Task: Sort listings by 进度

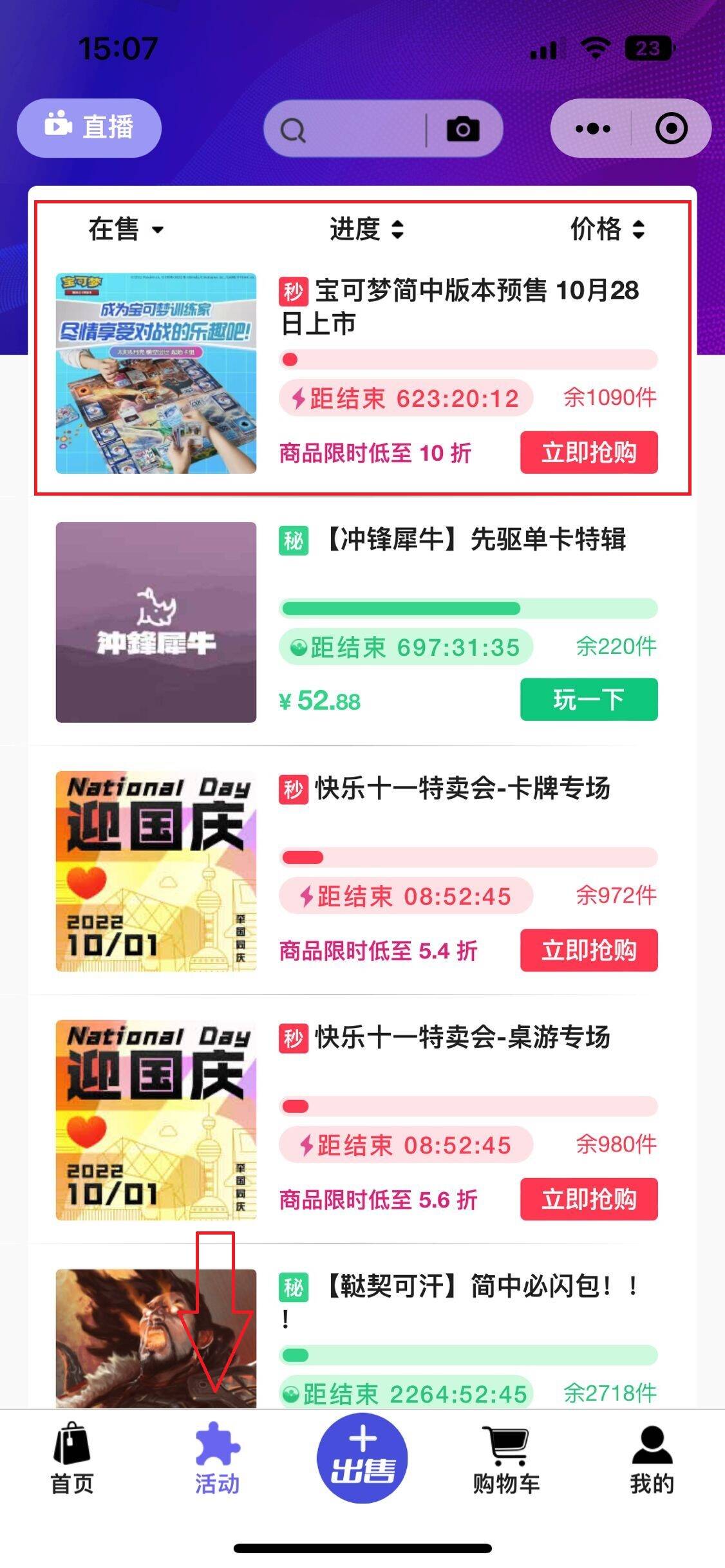Action: click(x=366, y=229)
